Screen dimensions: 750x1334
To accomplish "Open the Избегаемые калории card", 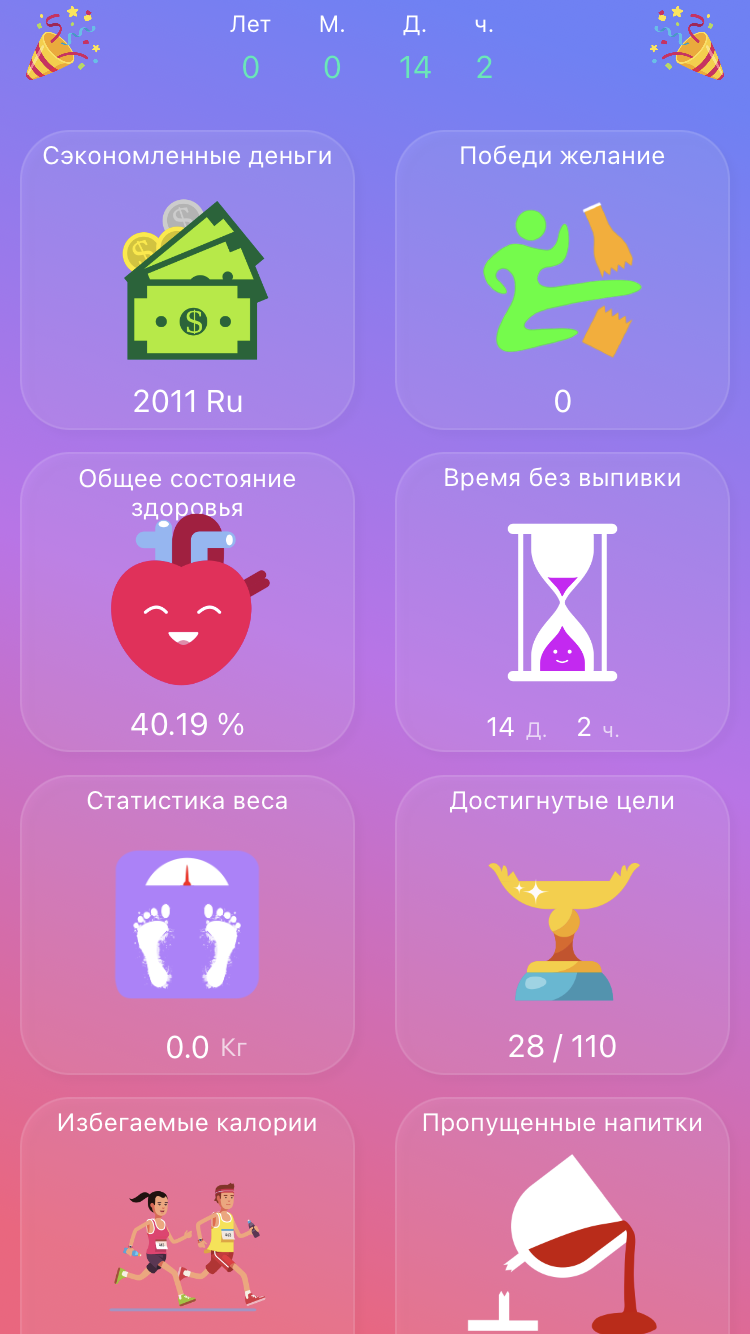I will pyautogui.click(x=188, y=1220).
